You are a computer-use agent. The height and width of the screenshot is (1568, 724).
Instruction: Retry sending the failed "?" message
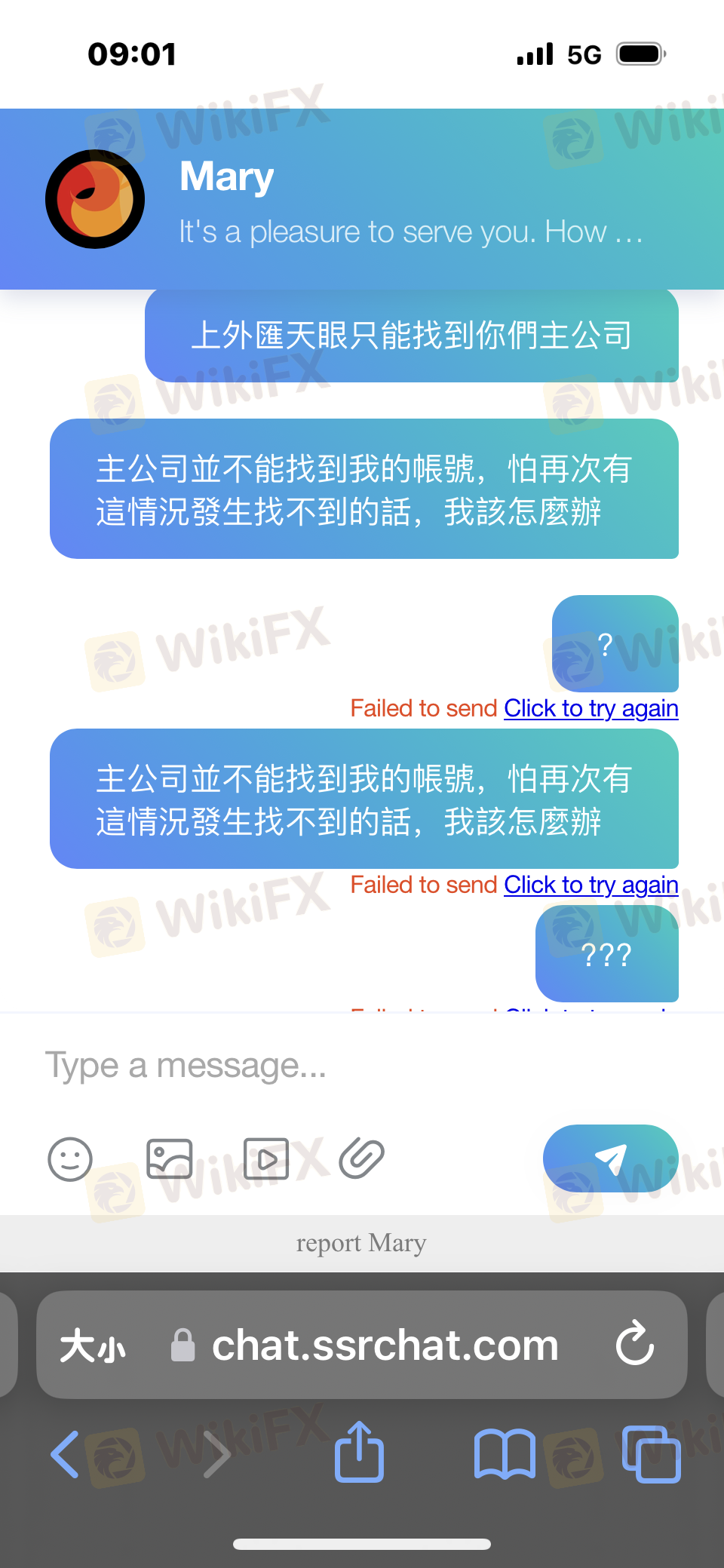[x=591, y=708]
